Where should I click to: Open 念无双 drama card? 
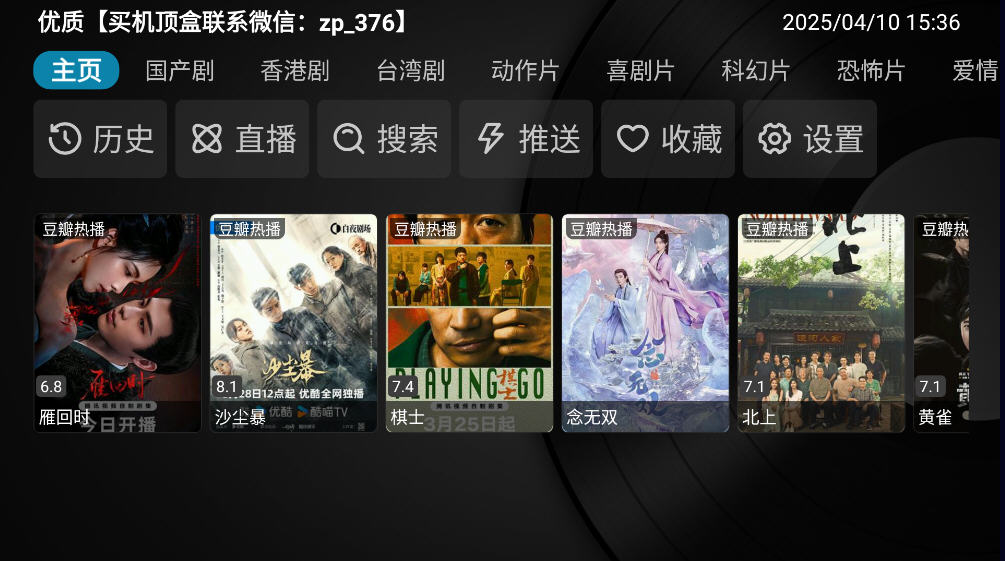click(x=645, y=322)
